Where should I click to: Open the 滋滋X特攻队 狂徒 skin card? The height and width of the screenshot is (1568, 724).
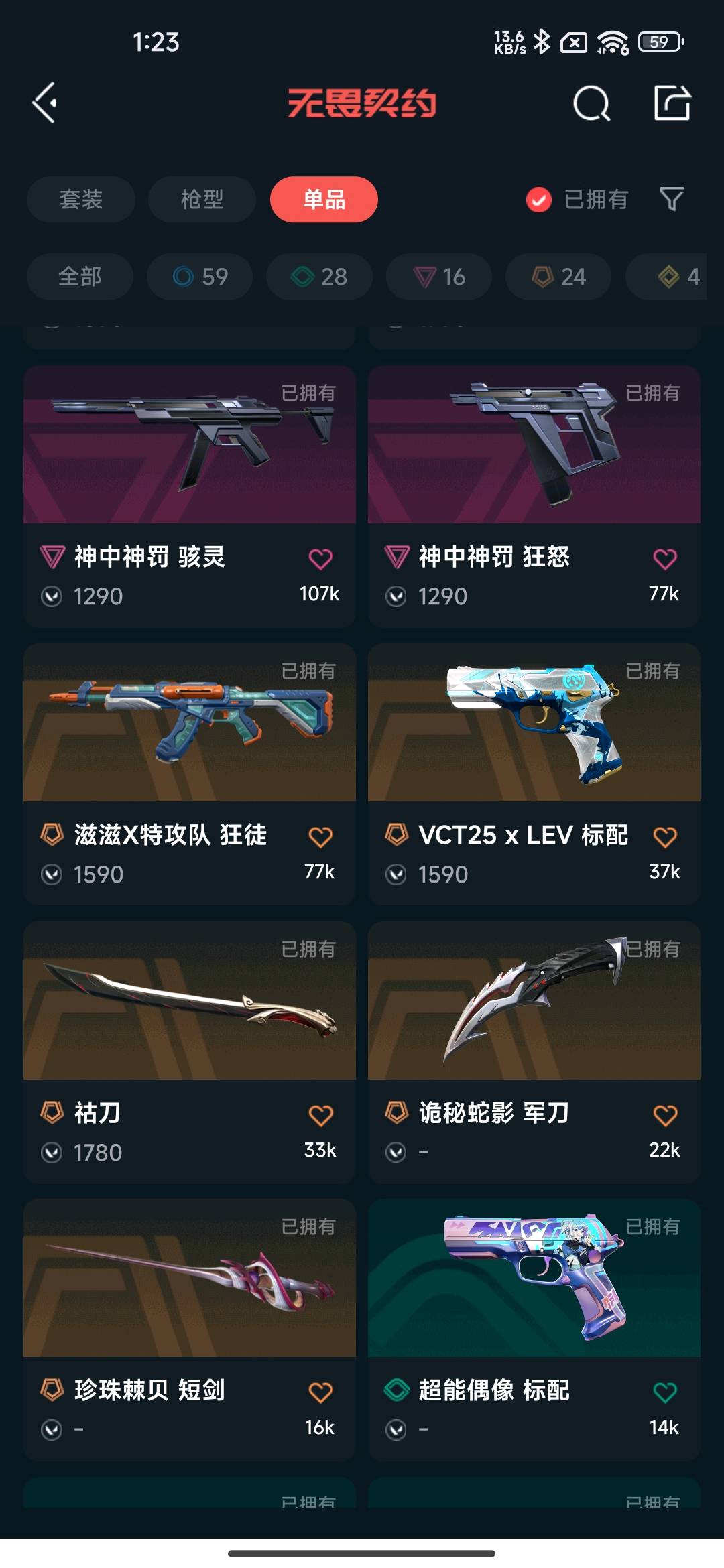(x=189, y=744)
